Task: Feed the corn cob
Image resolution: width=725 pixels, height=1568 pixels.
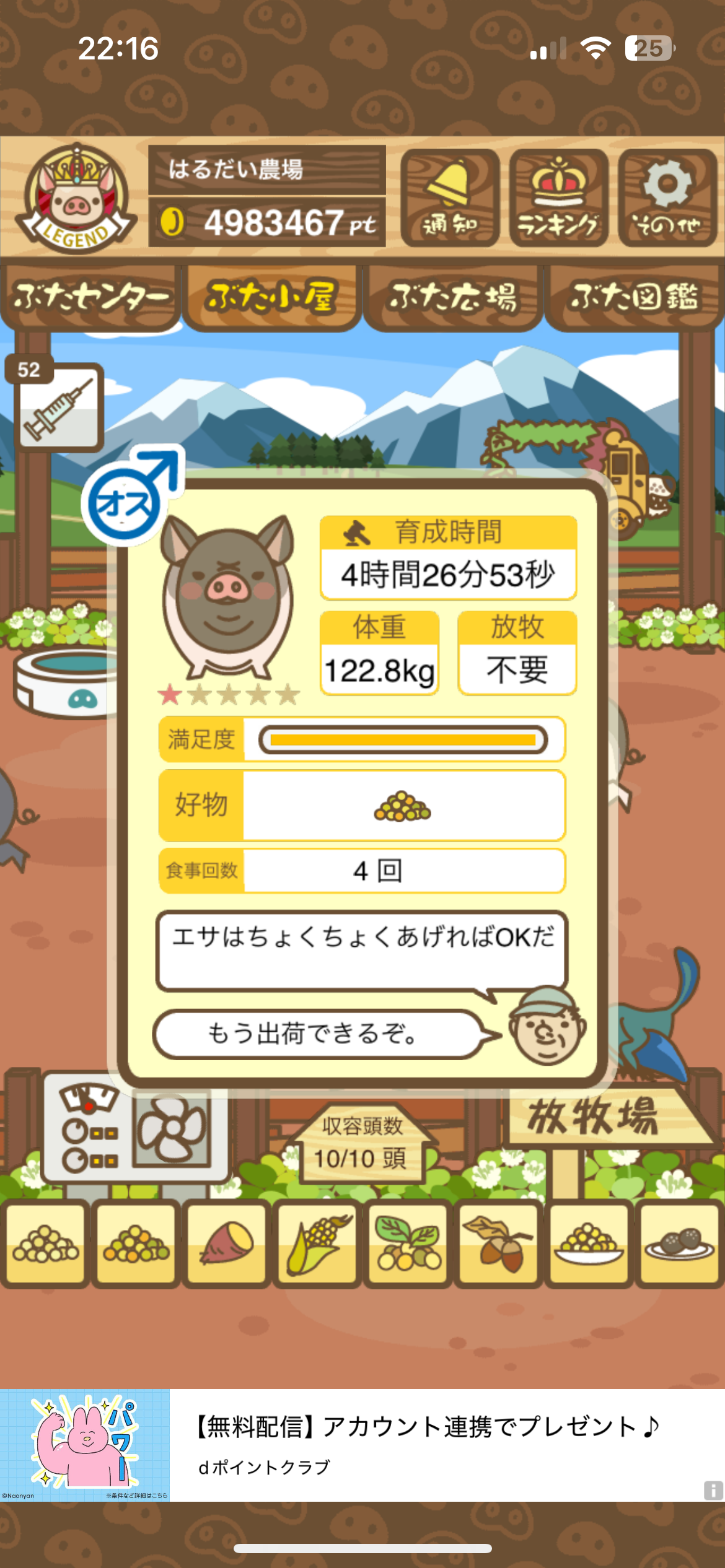Action: point(317,1244)
